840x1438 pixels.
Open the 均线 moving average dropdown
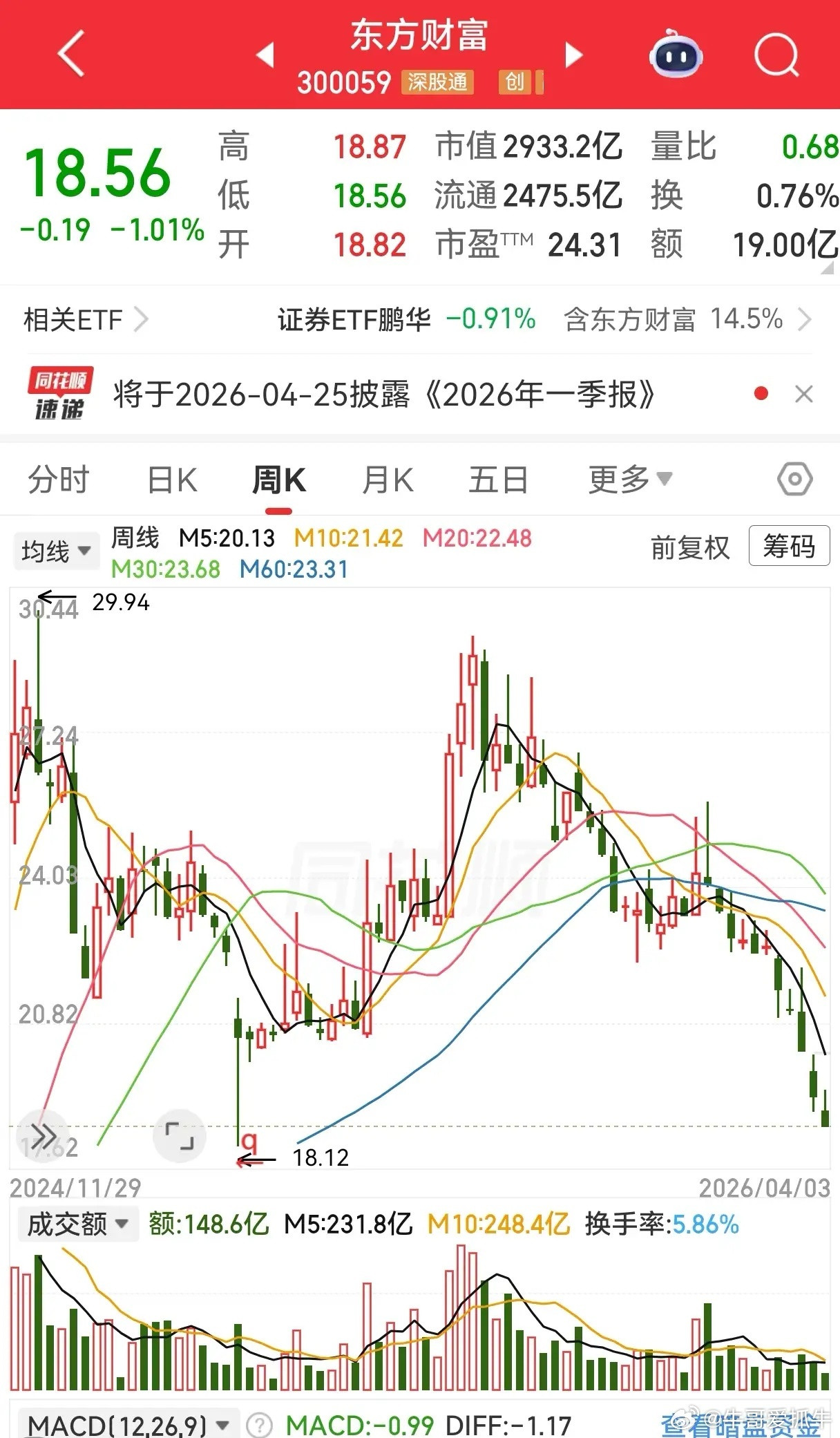coord(56,549)
